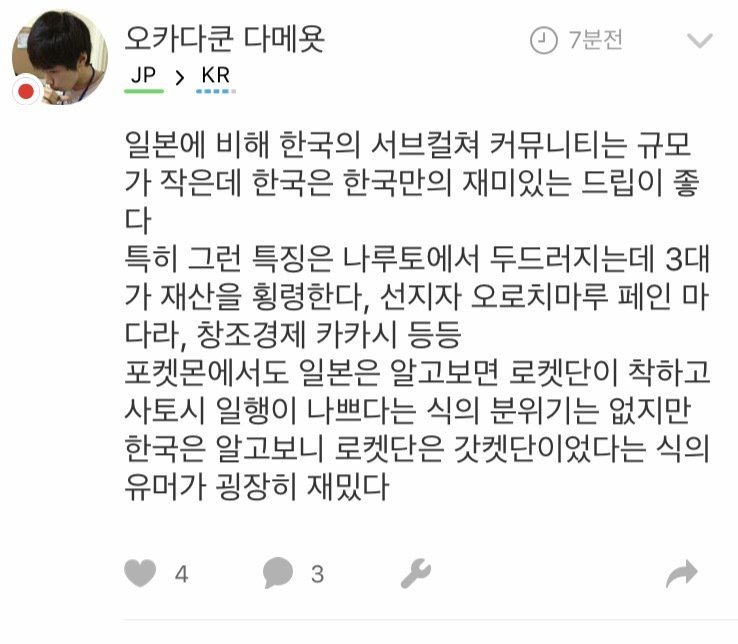
Task: Open 오카다쿤 다메욧's profile picture
Action: [x=59, y=58]
